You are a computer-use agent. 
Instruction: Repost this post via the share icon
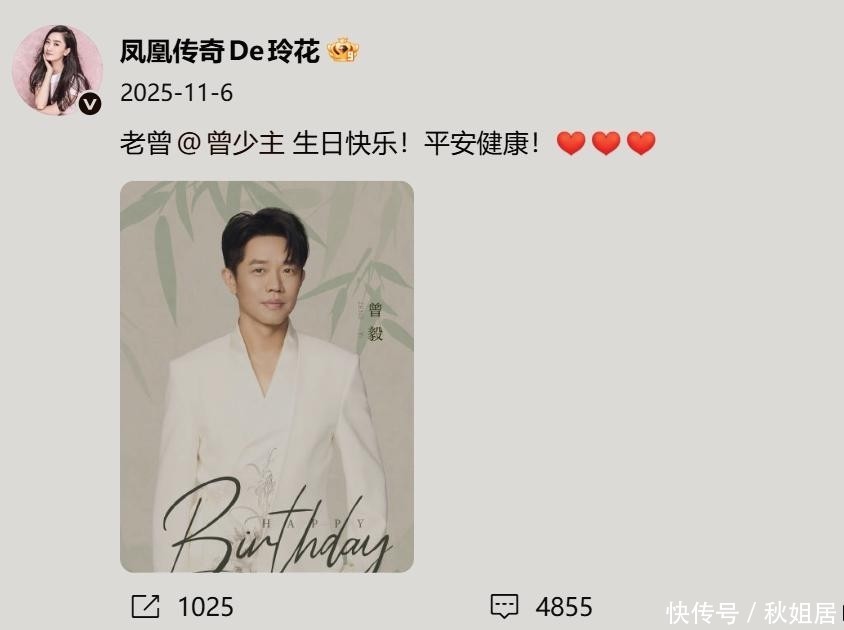tap(145, 606)
